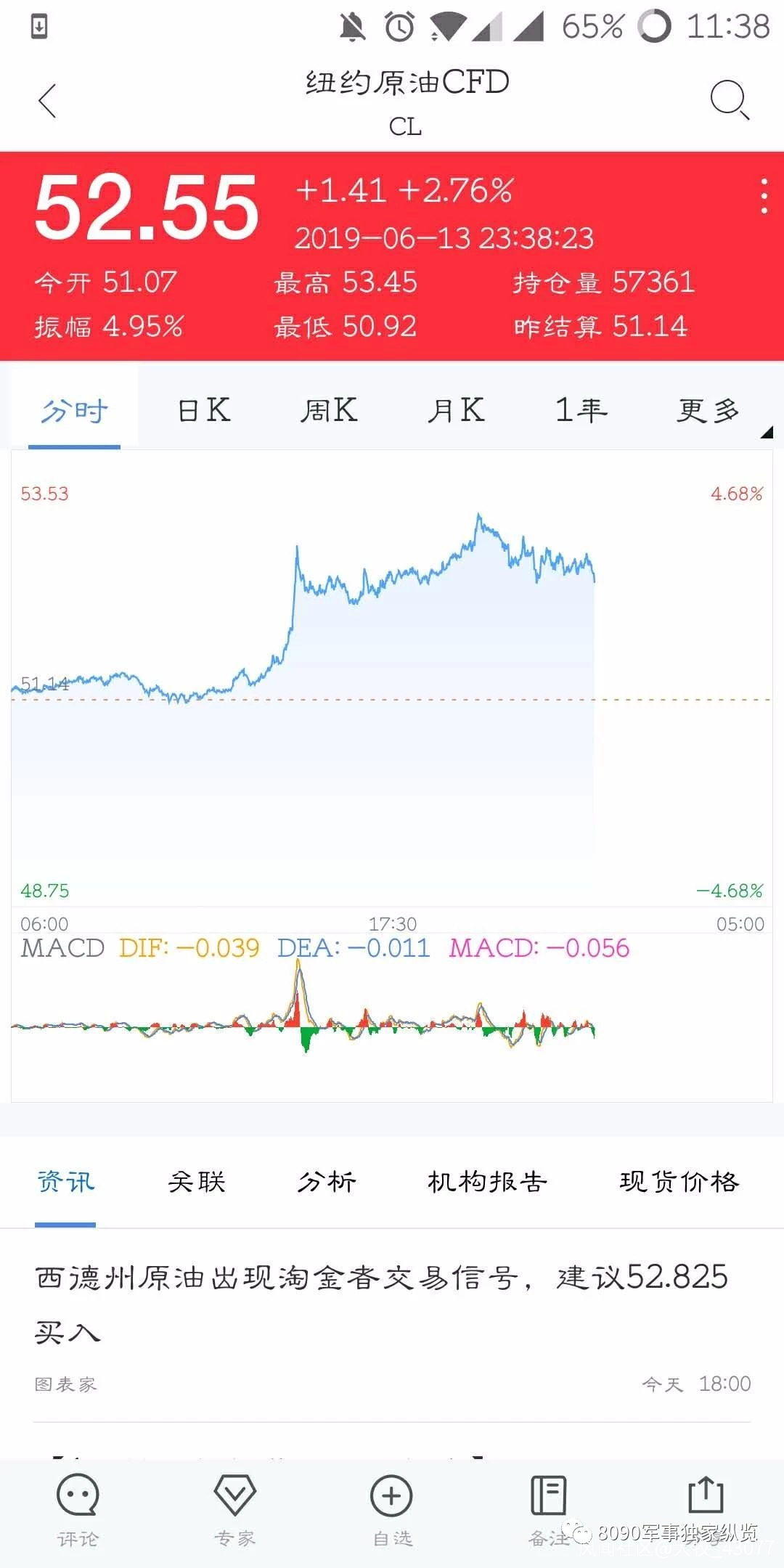Screen dimensions: 784x1568
Task: Open the 西德州原油 trading signal article
Action: coord(381,1304)
